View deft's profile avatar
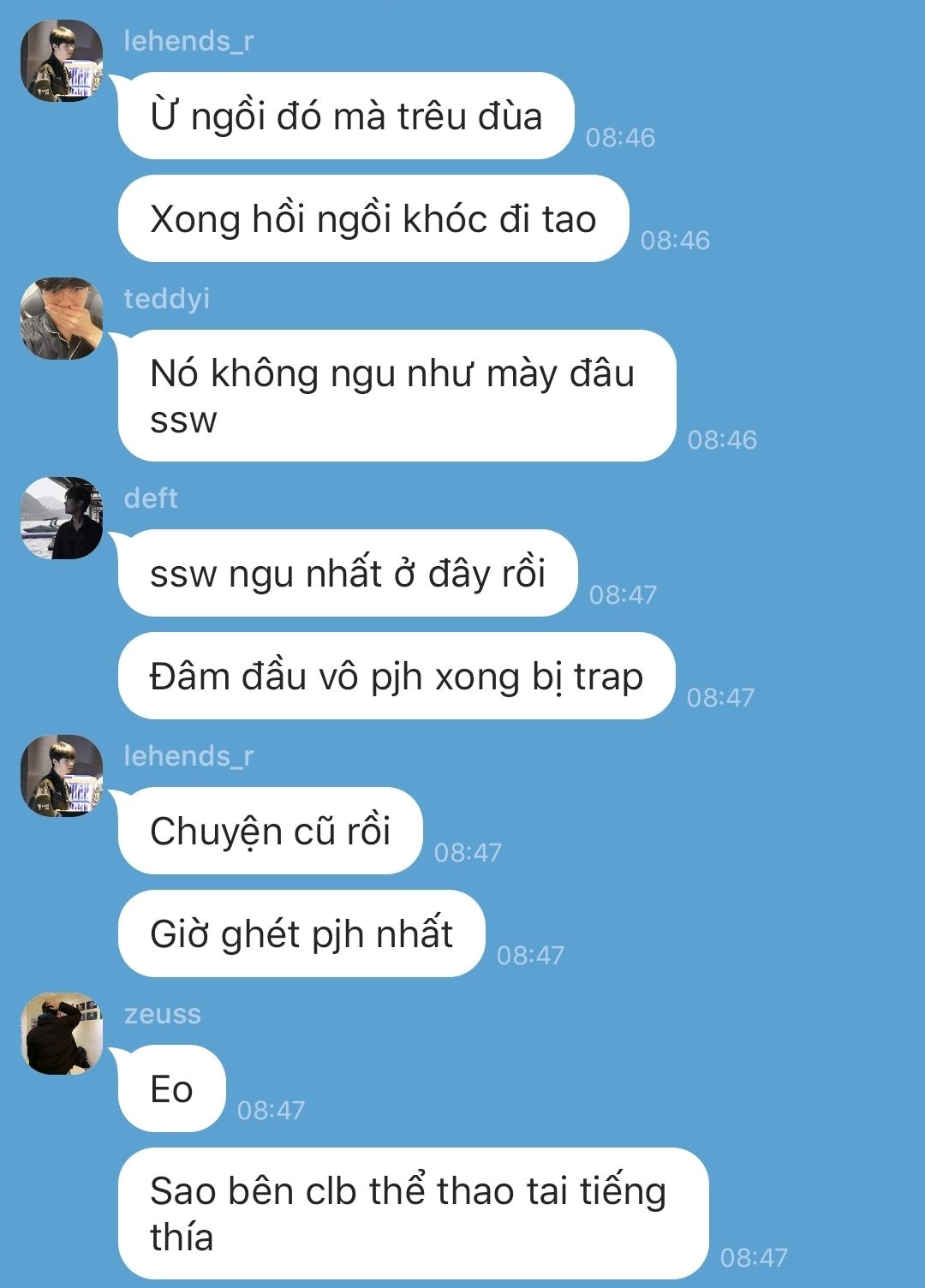 coord(62,518)
